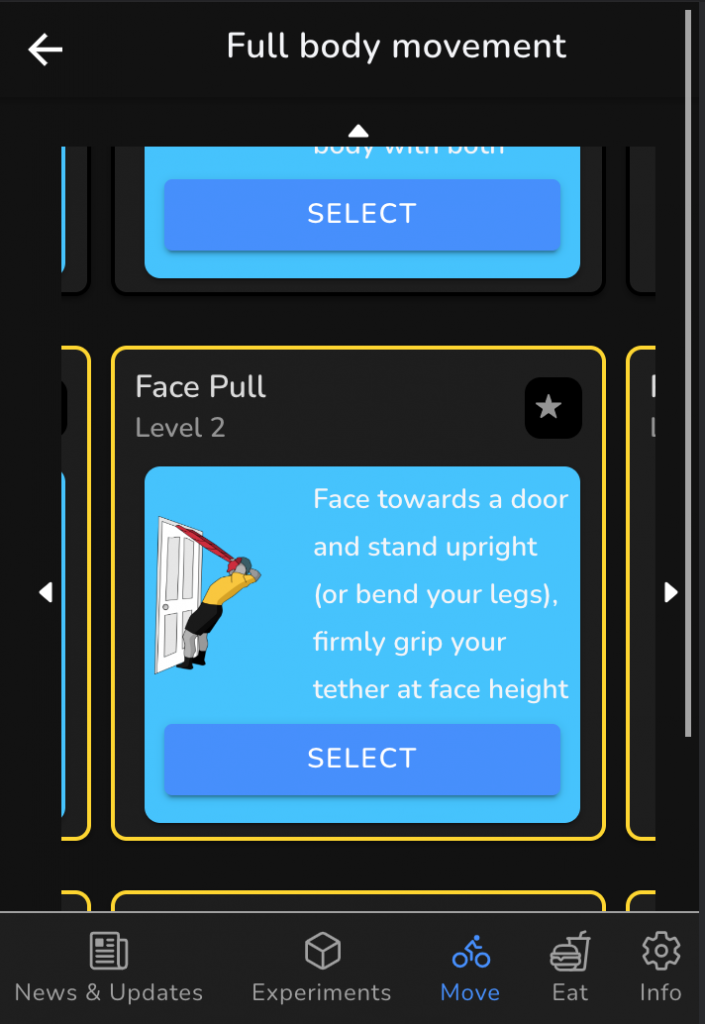Show the previous exercise with the left arrow
This screenshot has height=1024, width=705.
tap(45, 593)
